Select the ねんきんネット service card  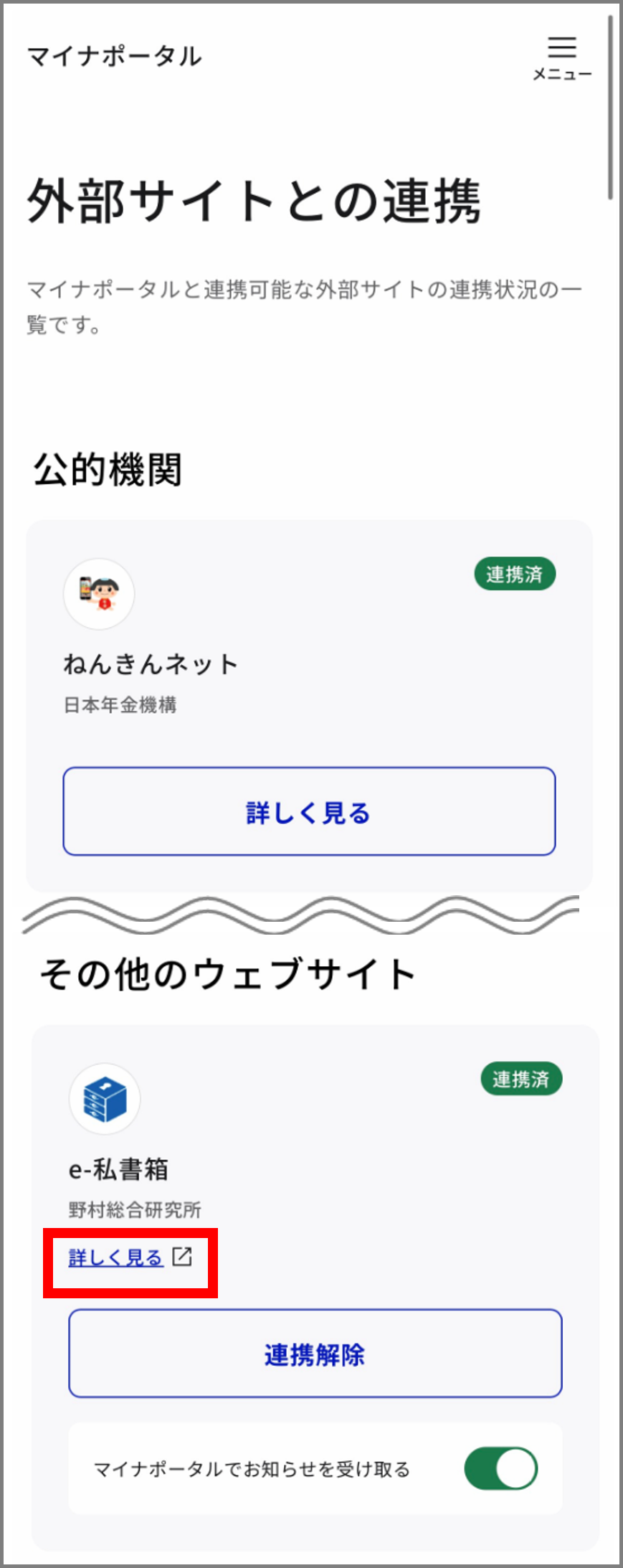pos(309,703)
